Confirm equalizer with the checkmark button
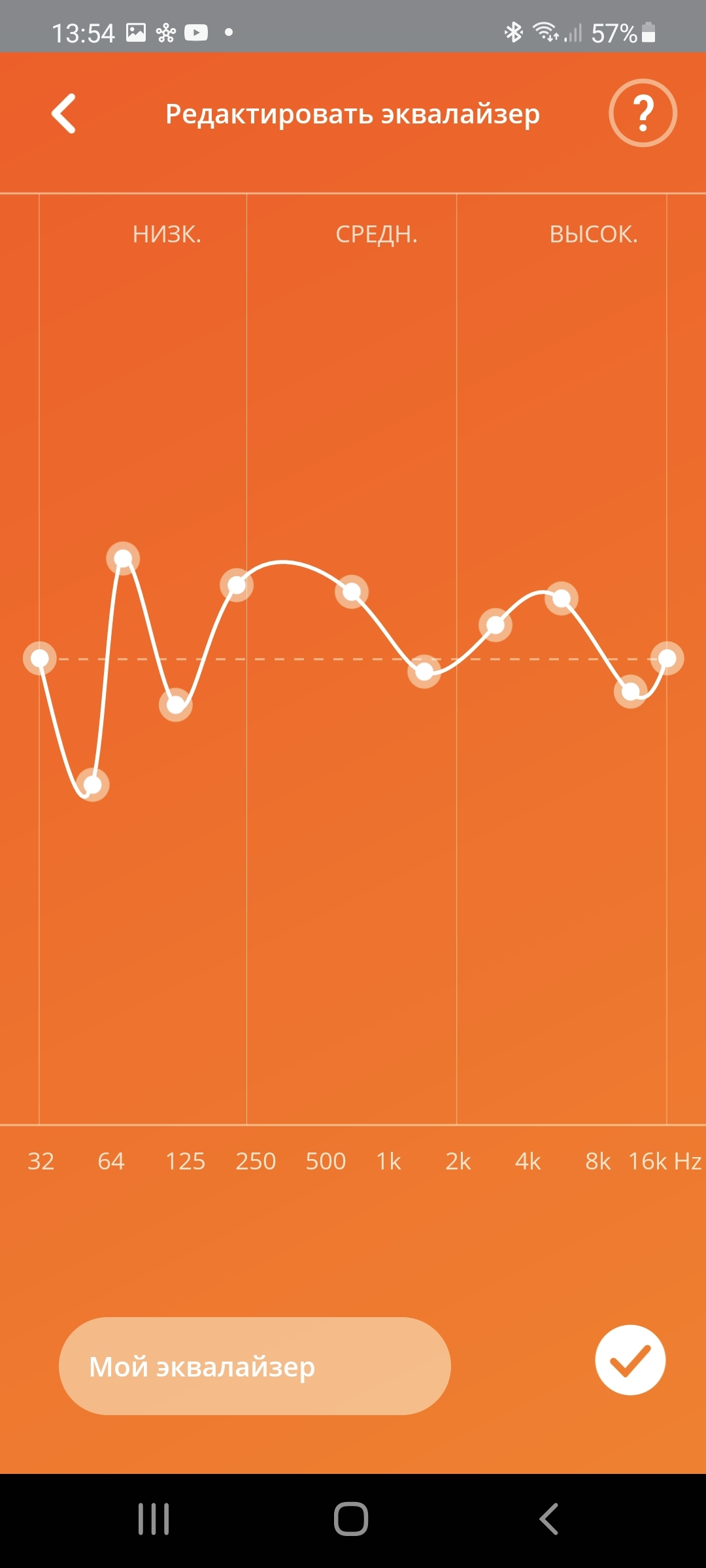This screenshot has height=1568, width=706. click(x=630, y=1360)
